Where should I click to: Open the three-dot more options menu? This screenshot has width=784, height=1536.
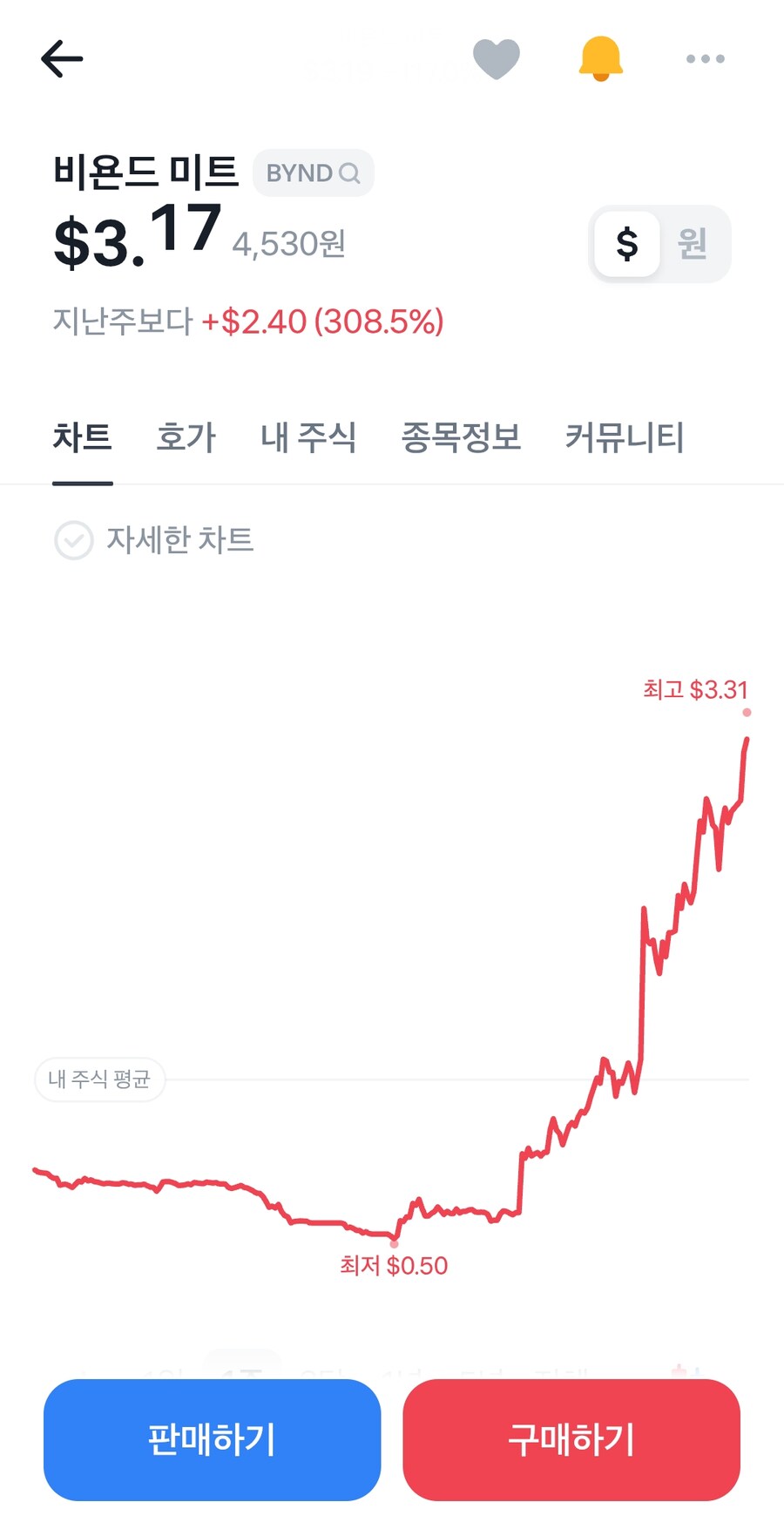(x=705, y=58)
